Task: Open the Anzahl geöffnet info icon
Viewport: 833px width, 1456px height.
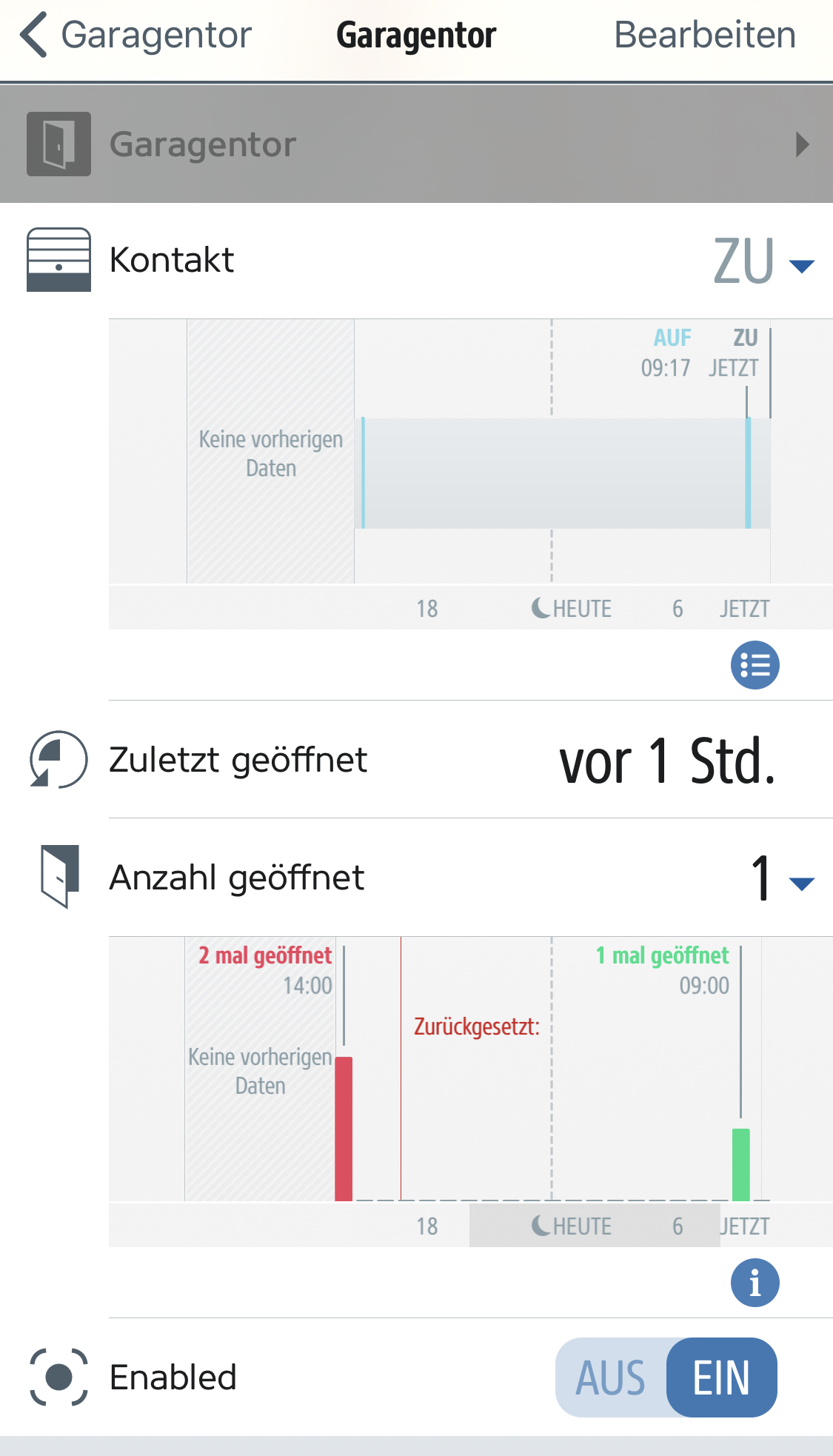Action: click(x=755, y=1283)
